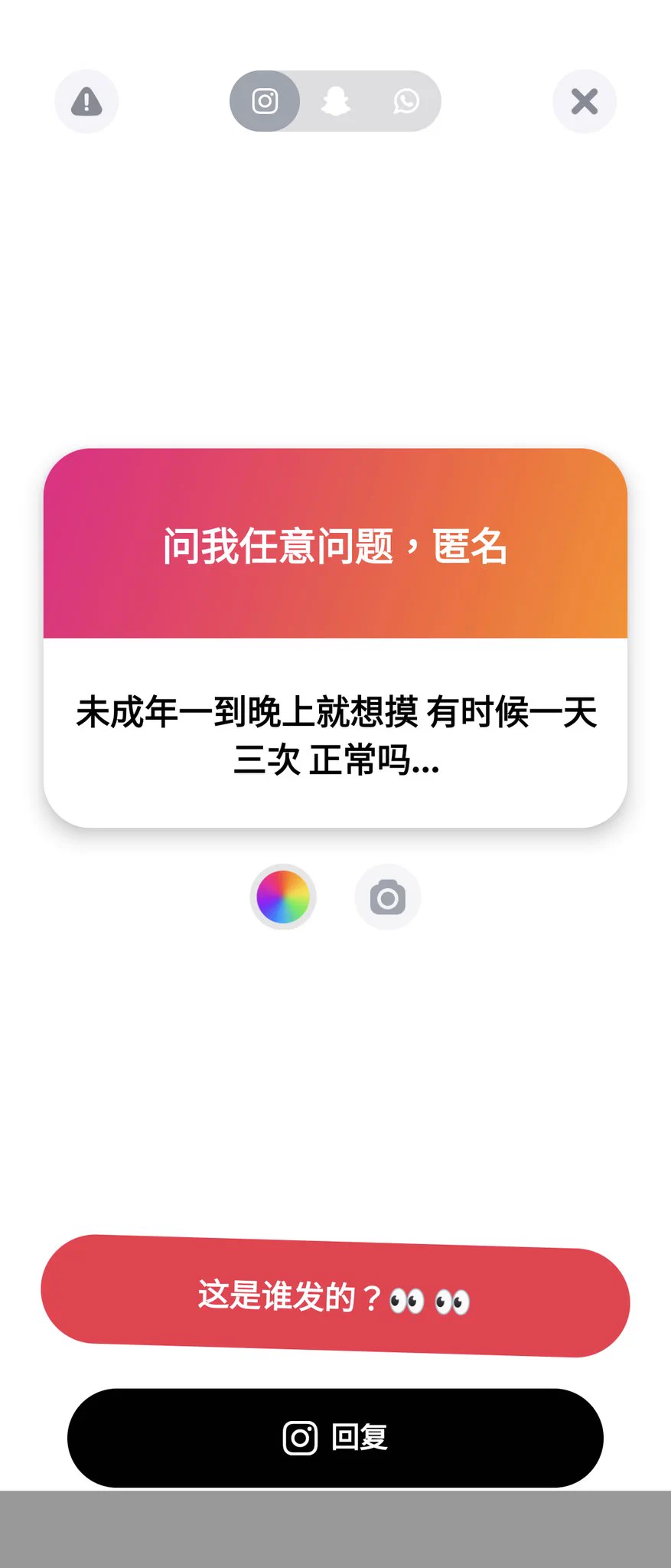671x1568 pixels.
Task: Tap the red 这是谁发的？ button
Action: [x=335, y=1297]
